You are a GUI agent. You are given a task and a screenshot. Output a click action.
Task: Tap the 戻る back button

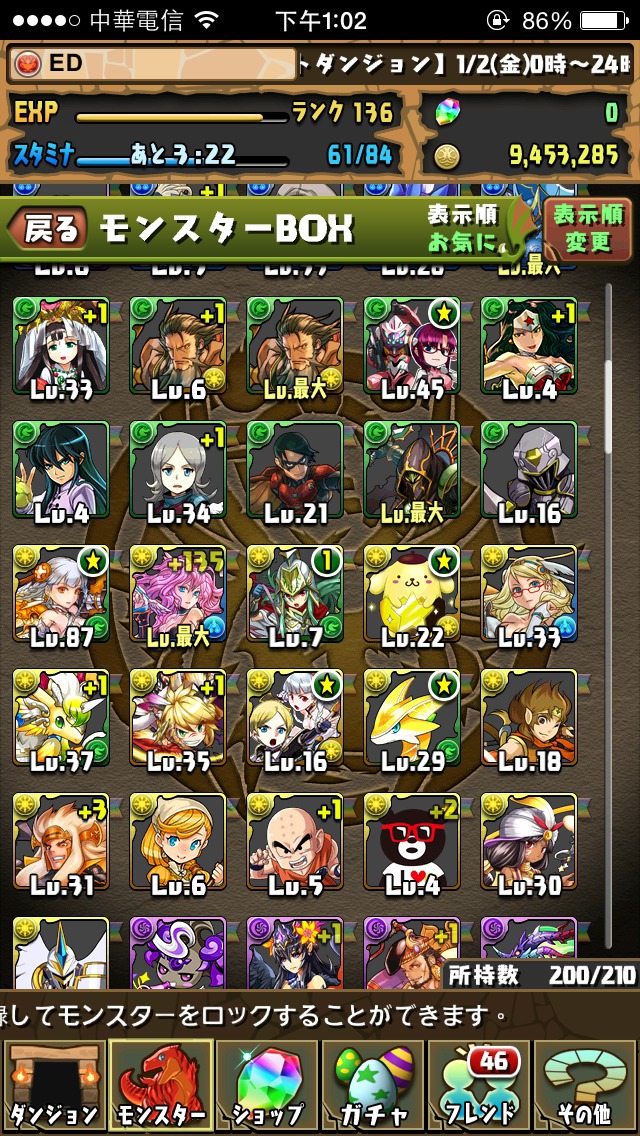coord(48,229)
